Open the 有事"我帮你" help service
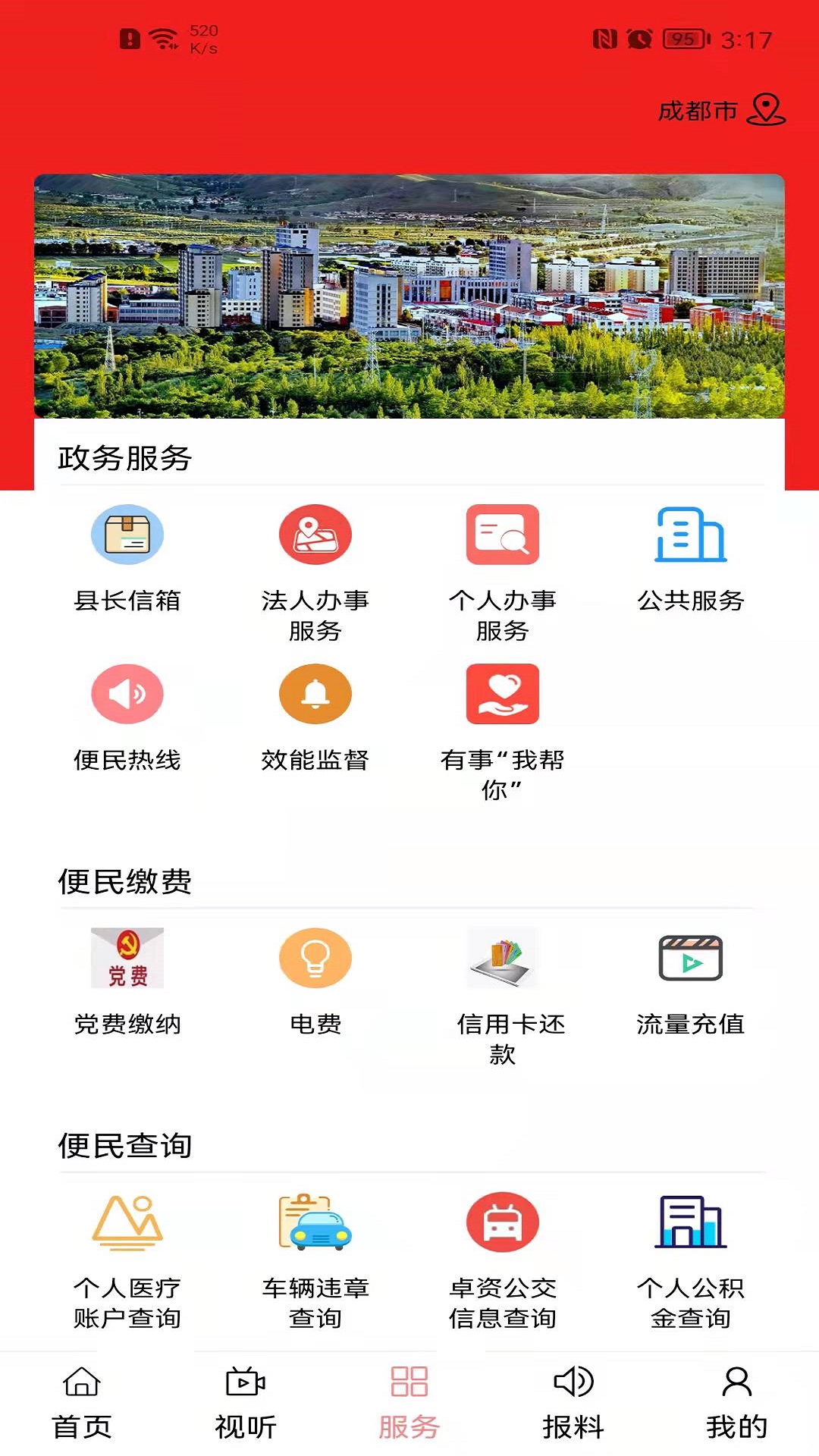The image size is (819, 1456). pyautogui.click(x=503, y=693)
